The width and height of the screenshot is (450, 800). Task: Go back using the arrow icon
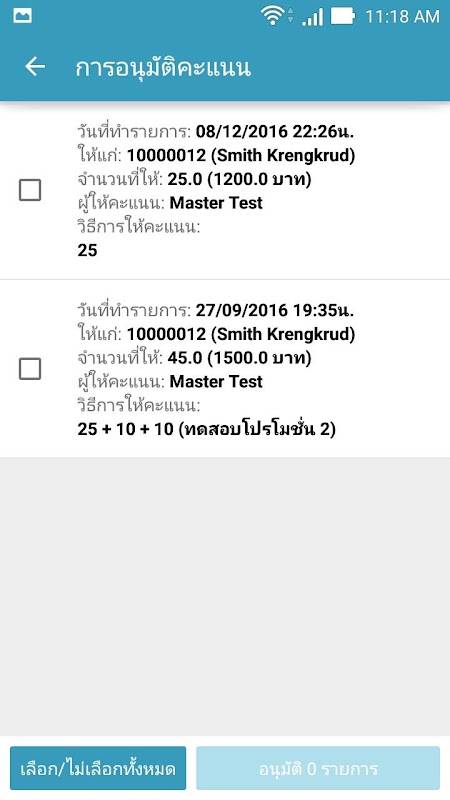(x=35, y=67)
